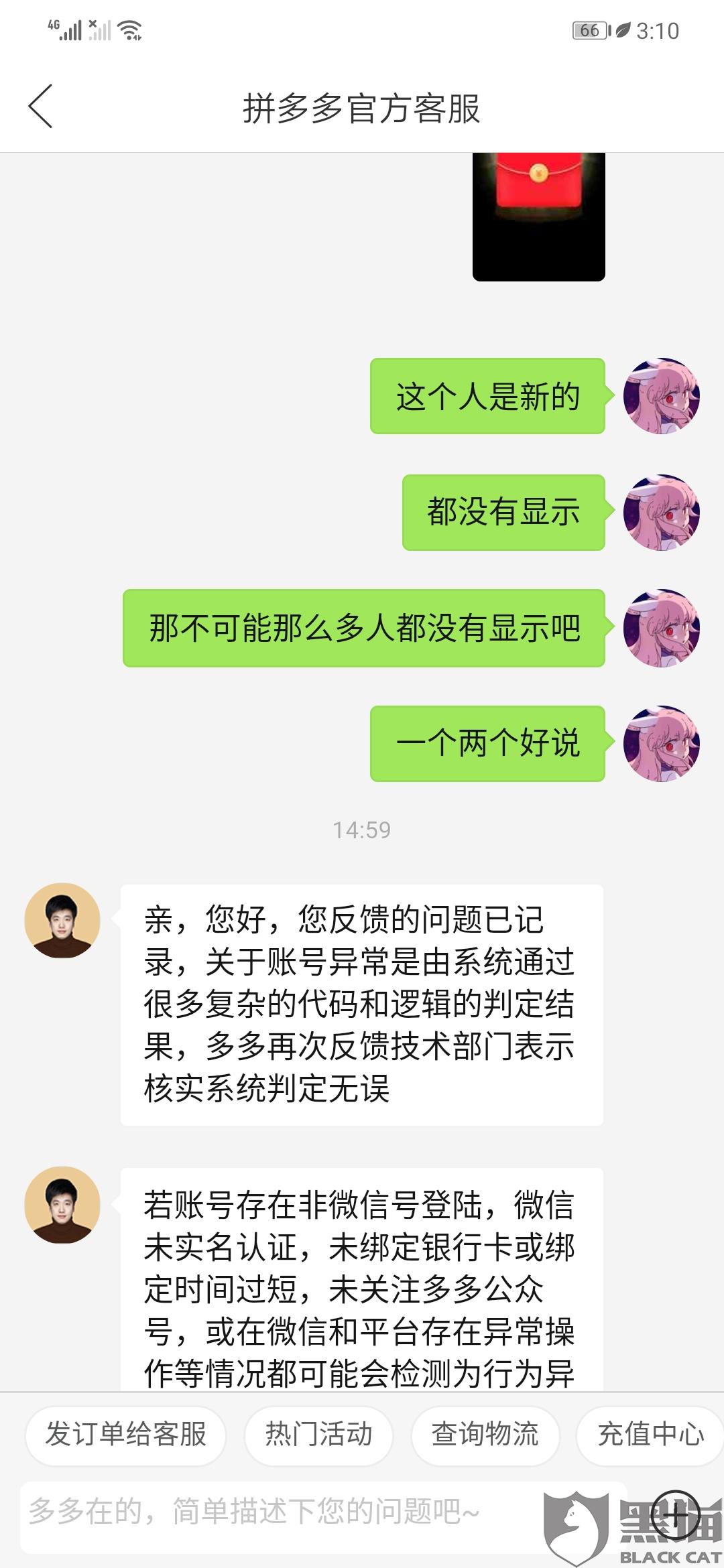Select the 查询物流 chip
Viewport: 724px width, 1568px height.
tap(485, 1435)
